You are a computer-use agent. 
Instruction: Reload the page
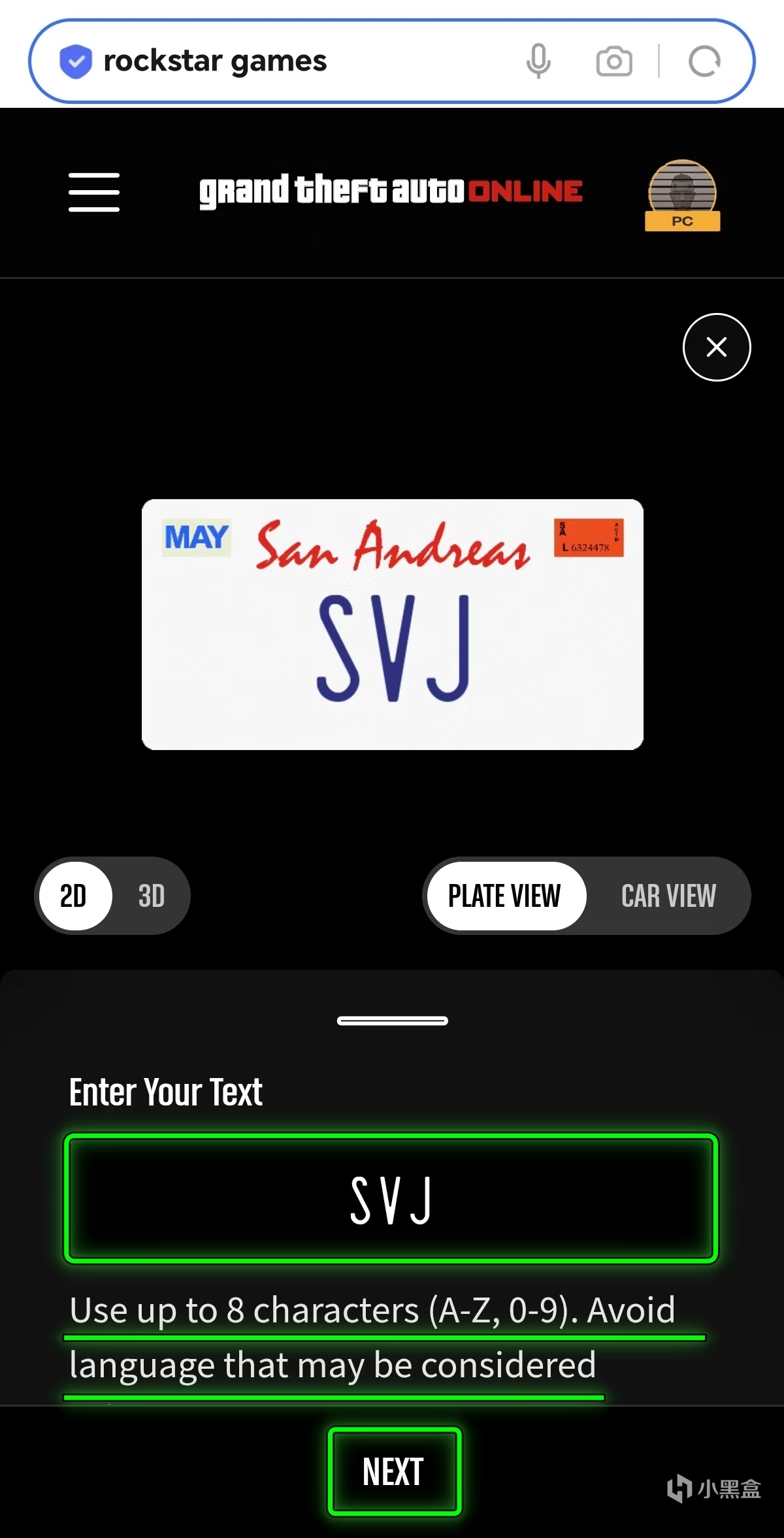coord(704,61)
